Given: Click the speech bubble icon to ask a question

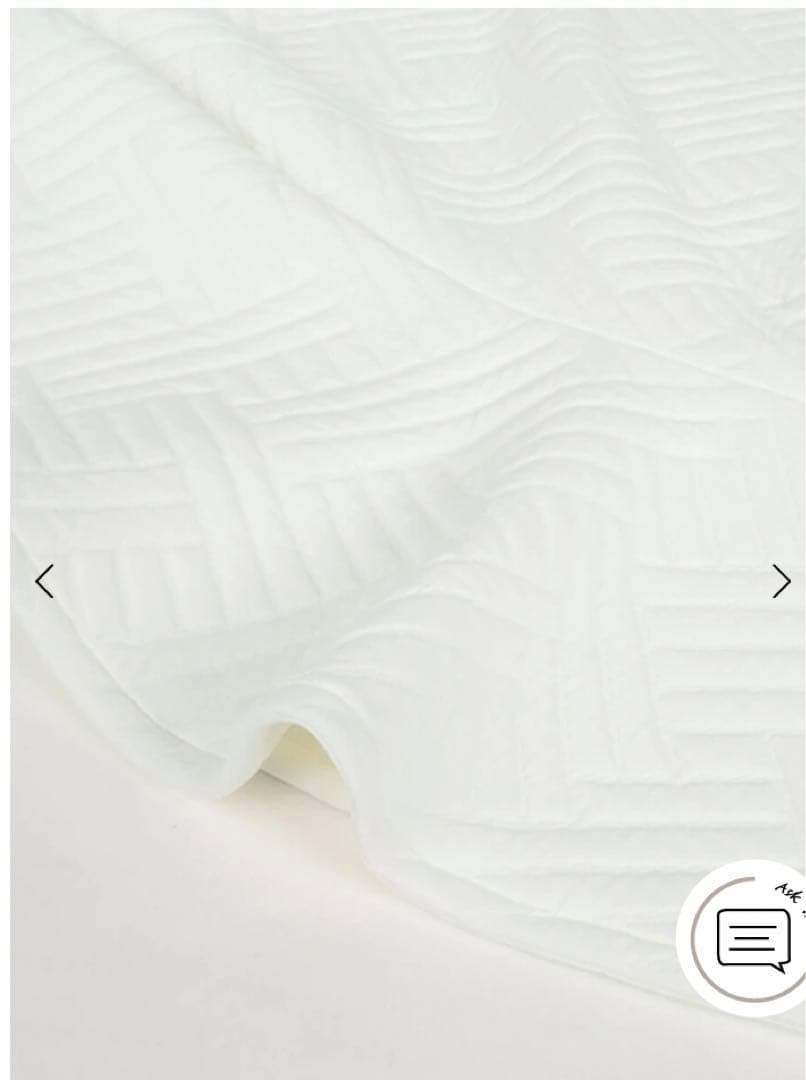Looking at the screenshot, I should (755, 937).
